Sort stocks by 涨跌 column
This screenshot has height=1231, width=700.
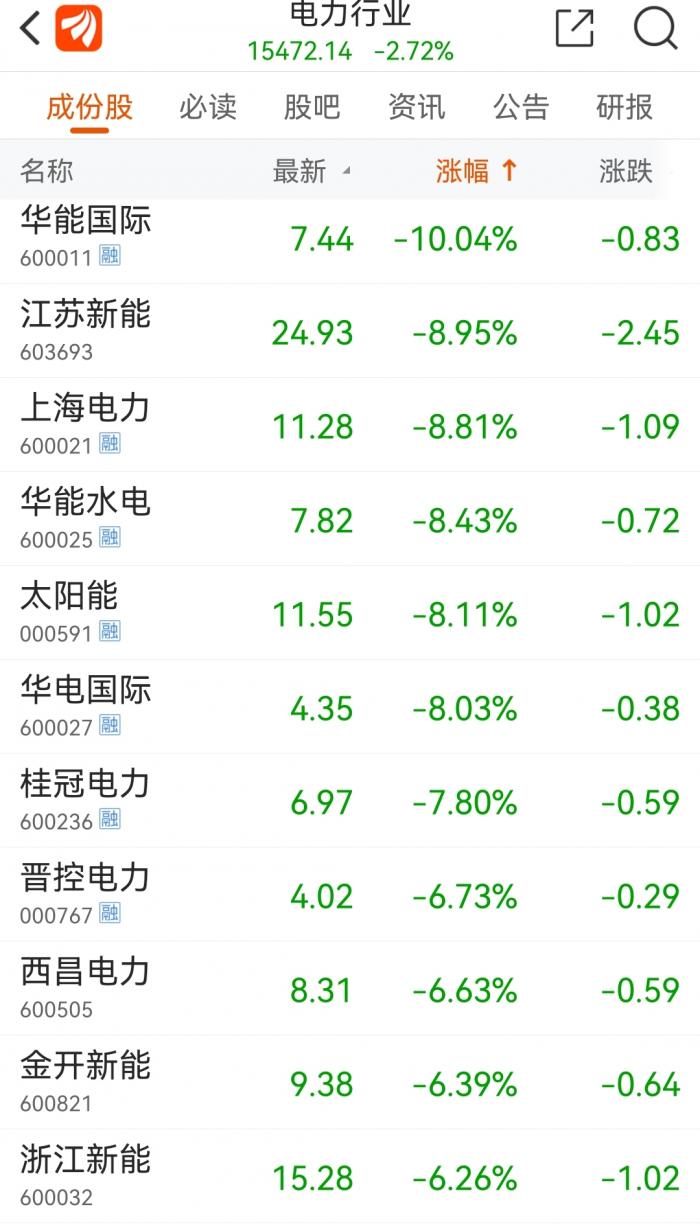[626, 171]
